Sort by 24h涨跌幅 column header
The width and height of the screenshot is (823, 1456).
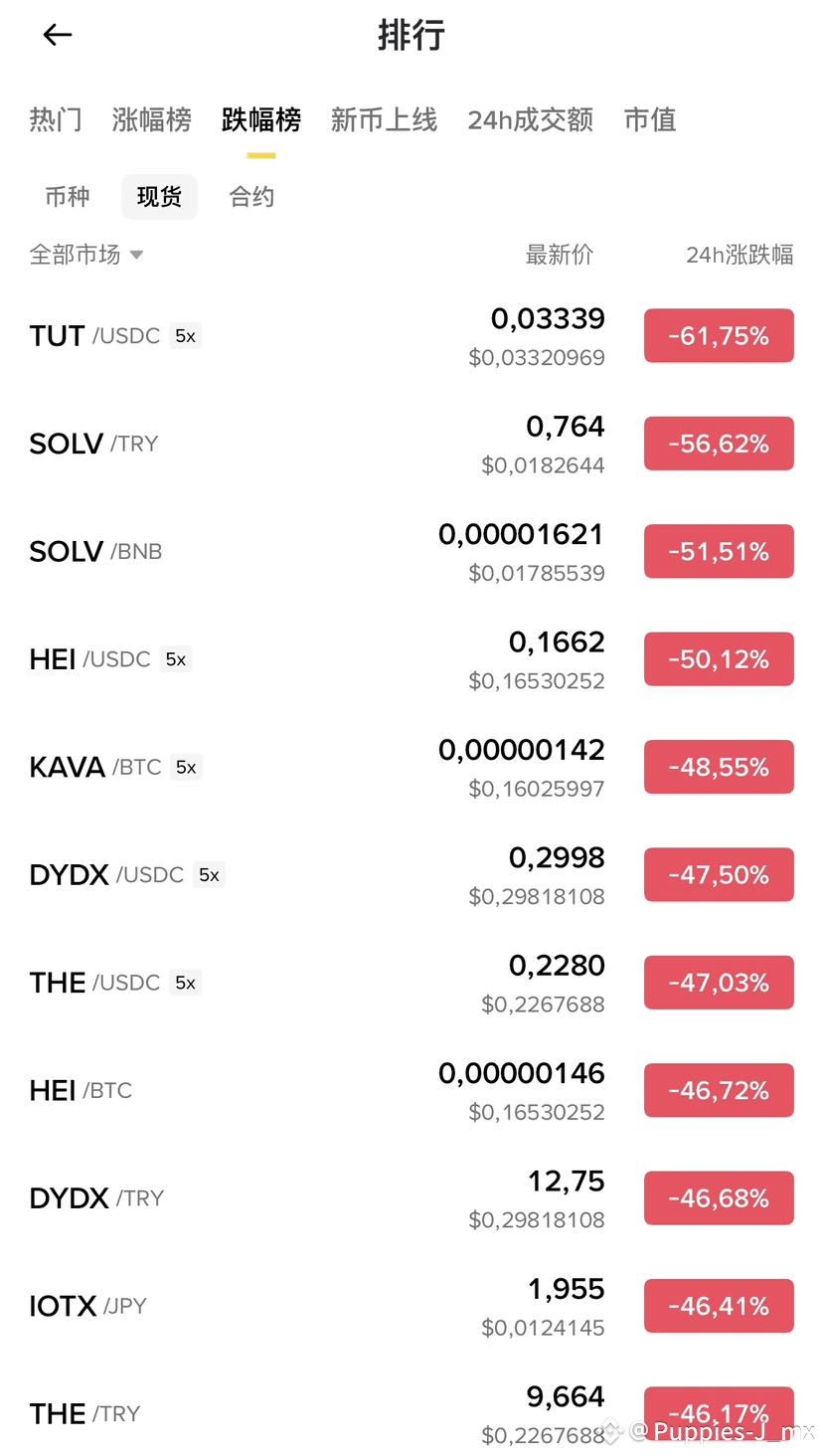740,255
